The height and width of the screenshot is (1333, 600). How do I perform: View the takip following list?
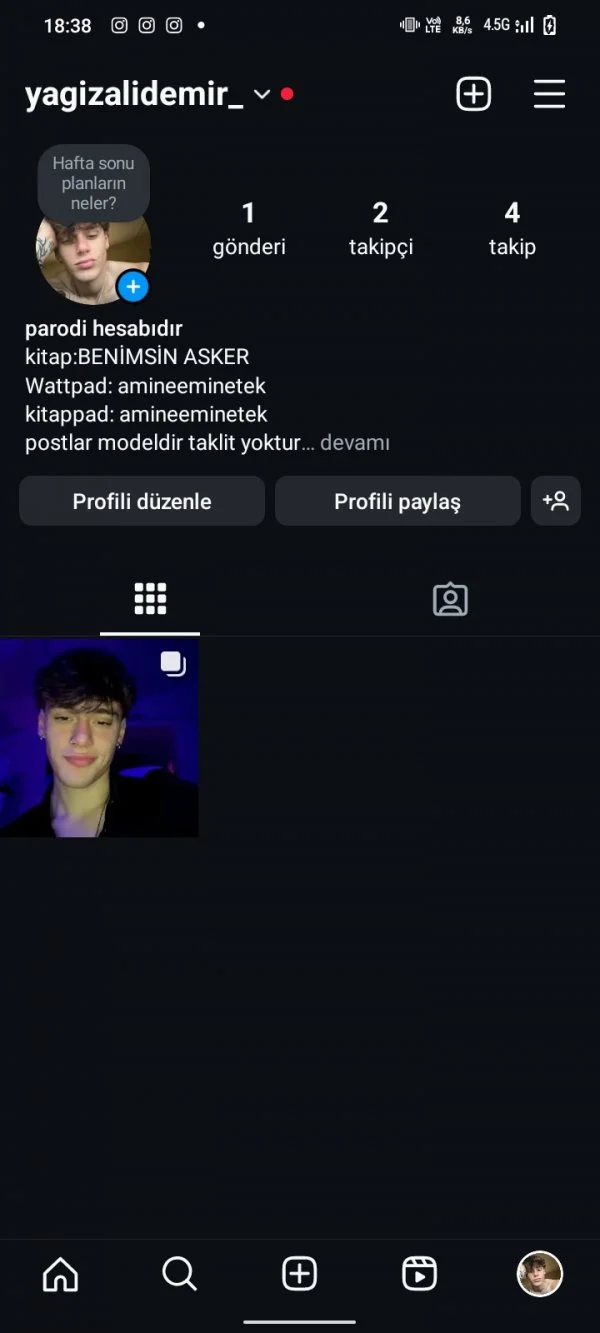(512, 228)
